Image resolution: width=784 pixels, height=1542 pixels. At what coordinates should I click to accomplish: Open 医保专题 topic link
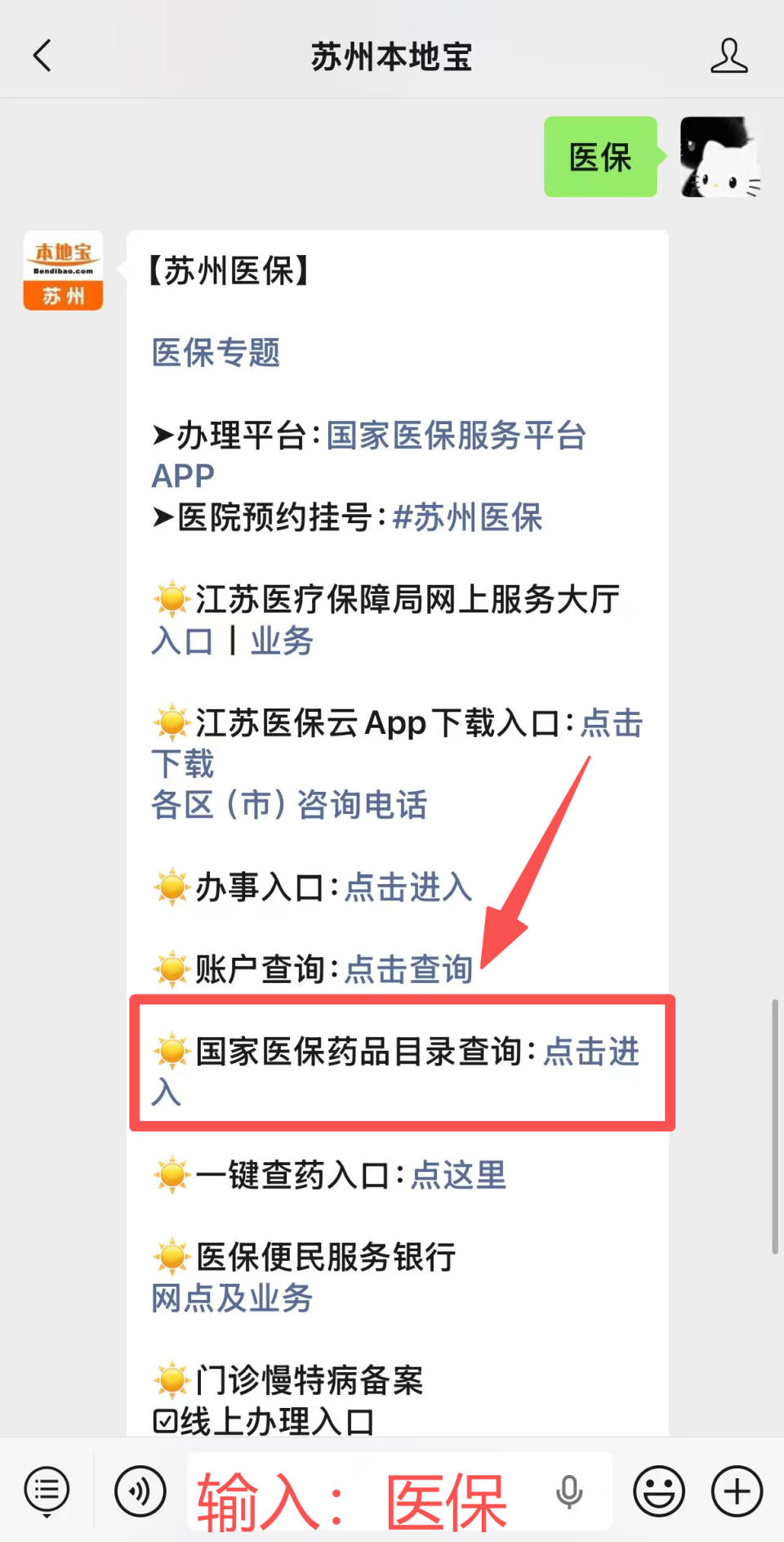tap(215, 354)
